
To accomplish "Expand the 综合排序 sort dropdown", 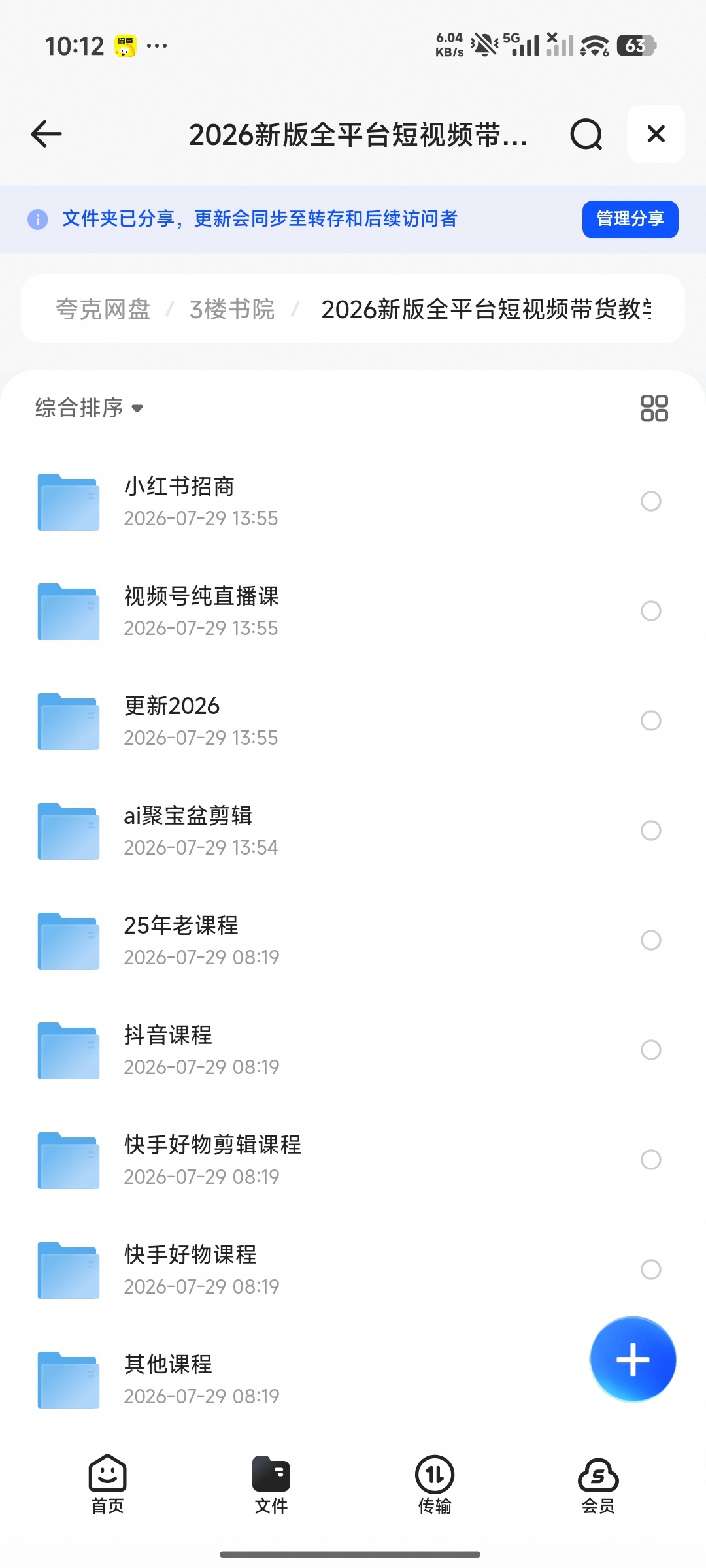I will [x=90, y=408].
